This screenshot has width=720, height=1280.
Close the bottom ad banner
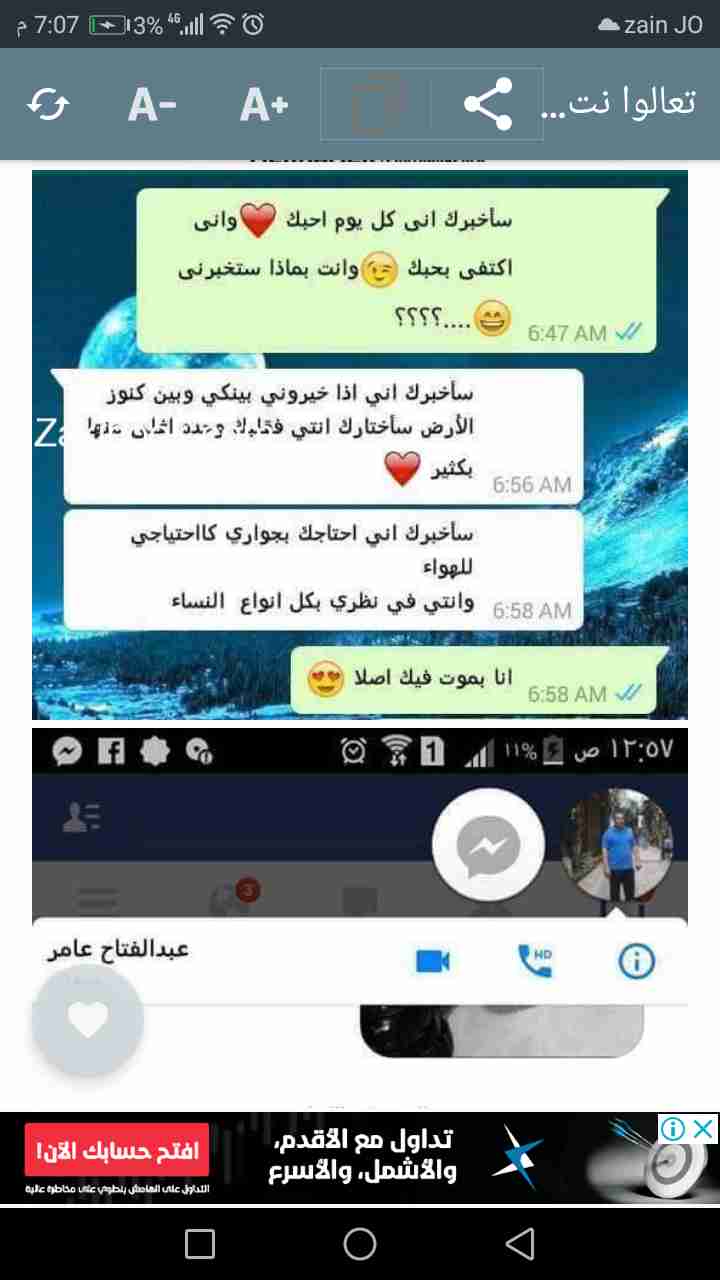(705, 1129)
